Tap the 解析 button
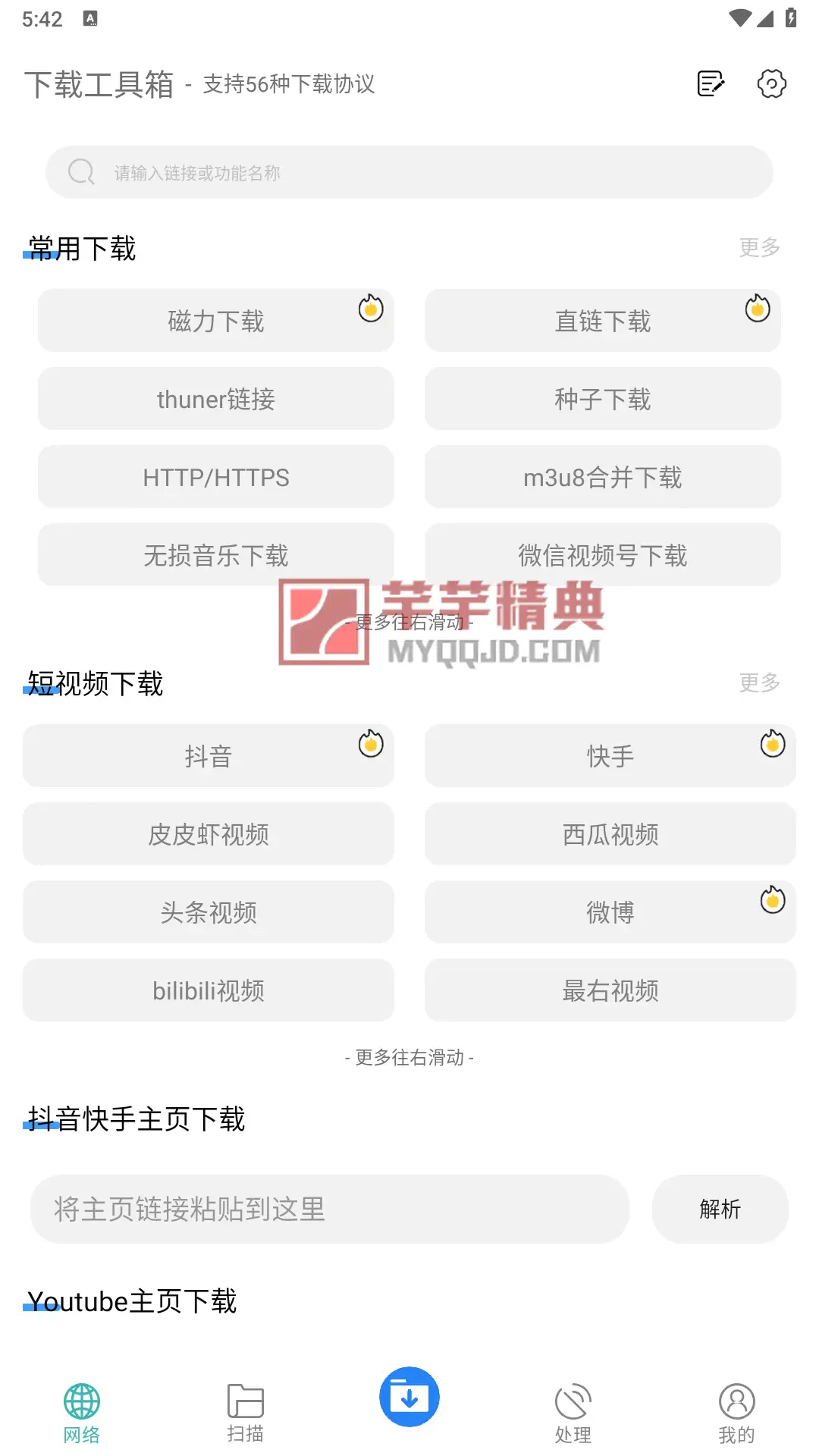The width and height of the screenshot is (819, 1456). (x=720, y=1209)
